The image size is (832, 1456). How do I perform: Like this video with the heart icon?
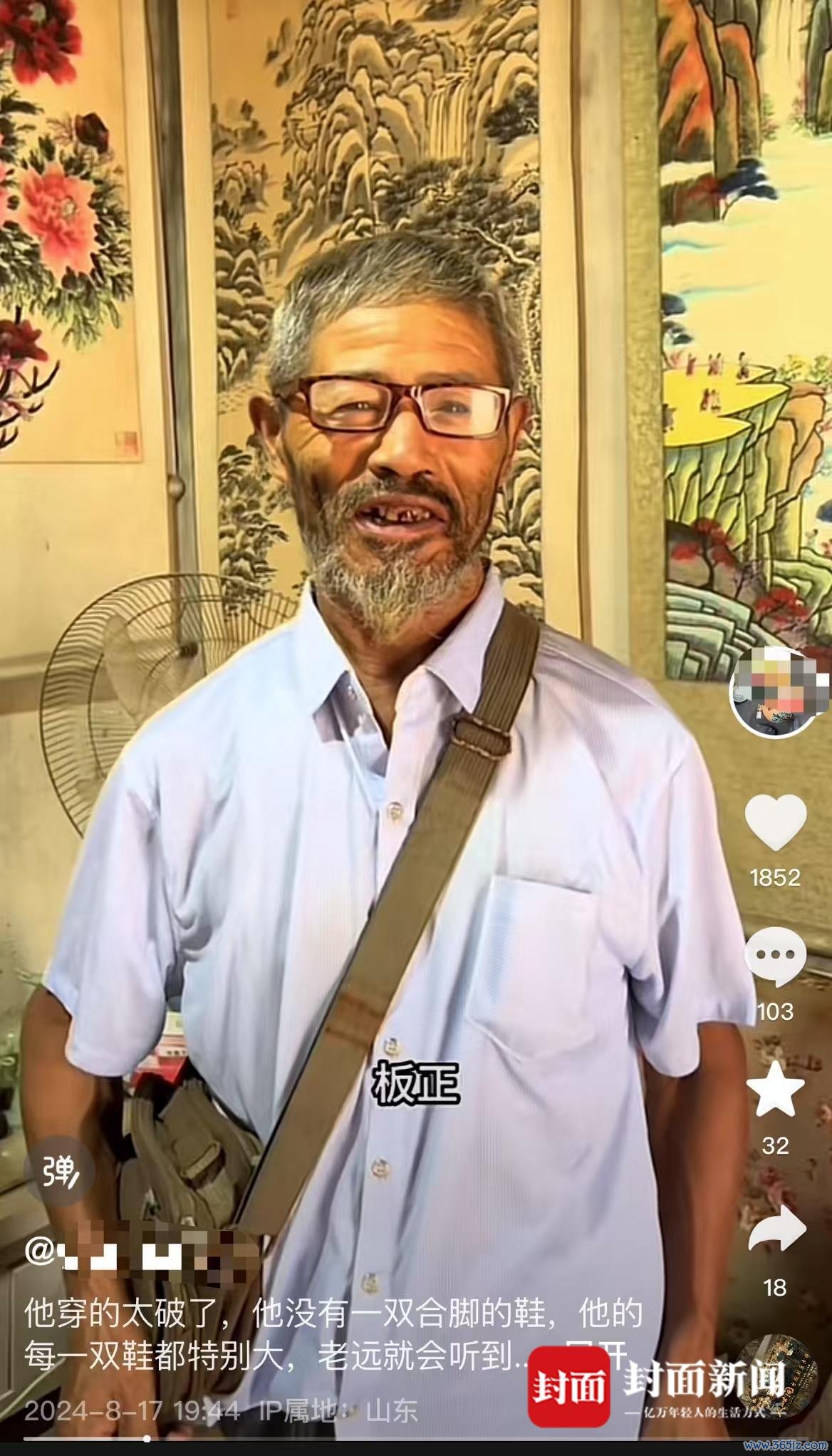775,822
